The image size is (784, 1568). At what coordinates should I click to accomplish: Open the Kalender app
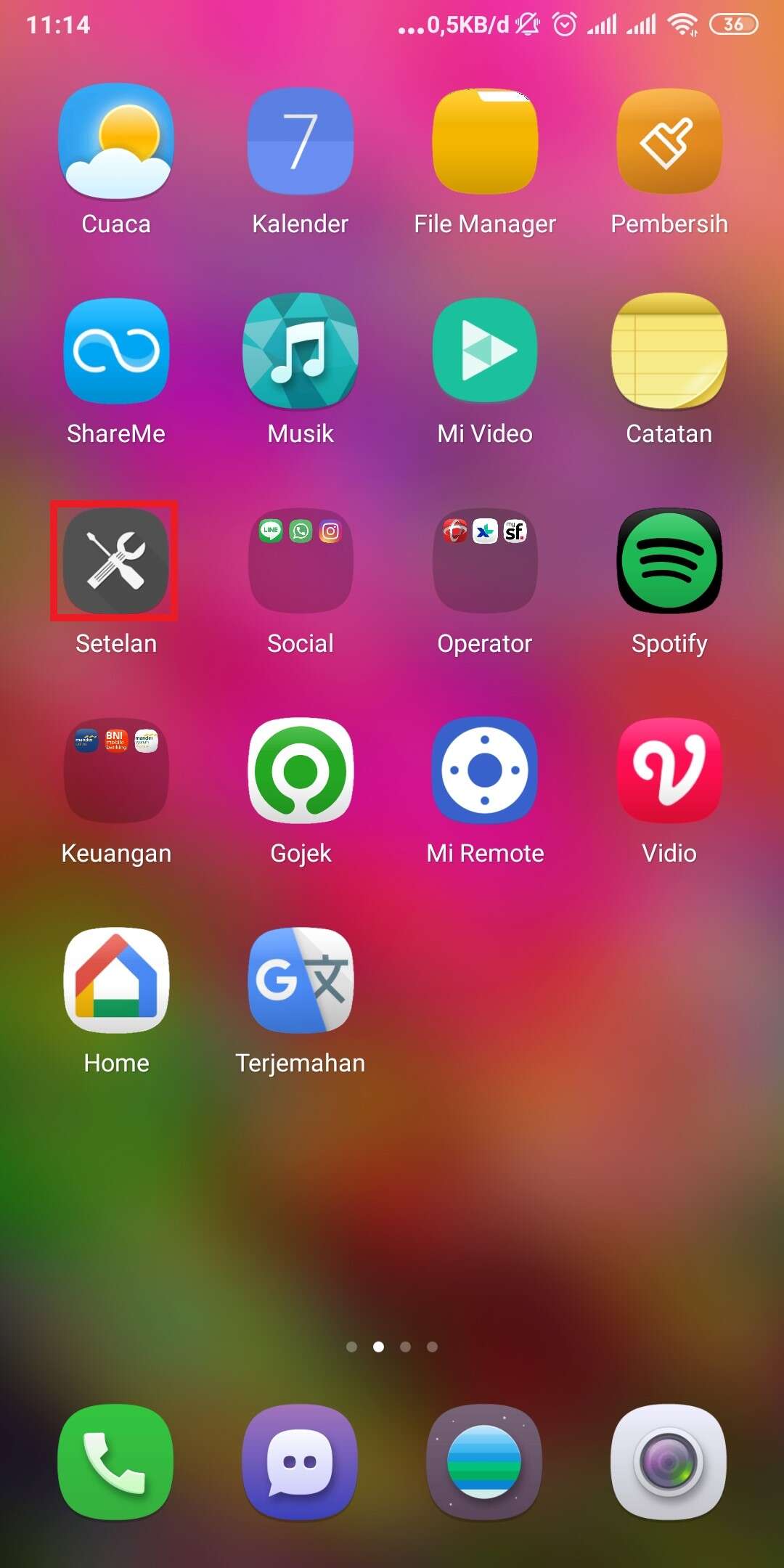301,142
